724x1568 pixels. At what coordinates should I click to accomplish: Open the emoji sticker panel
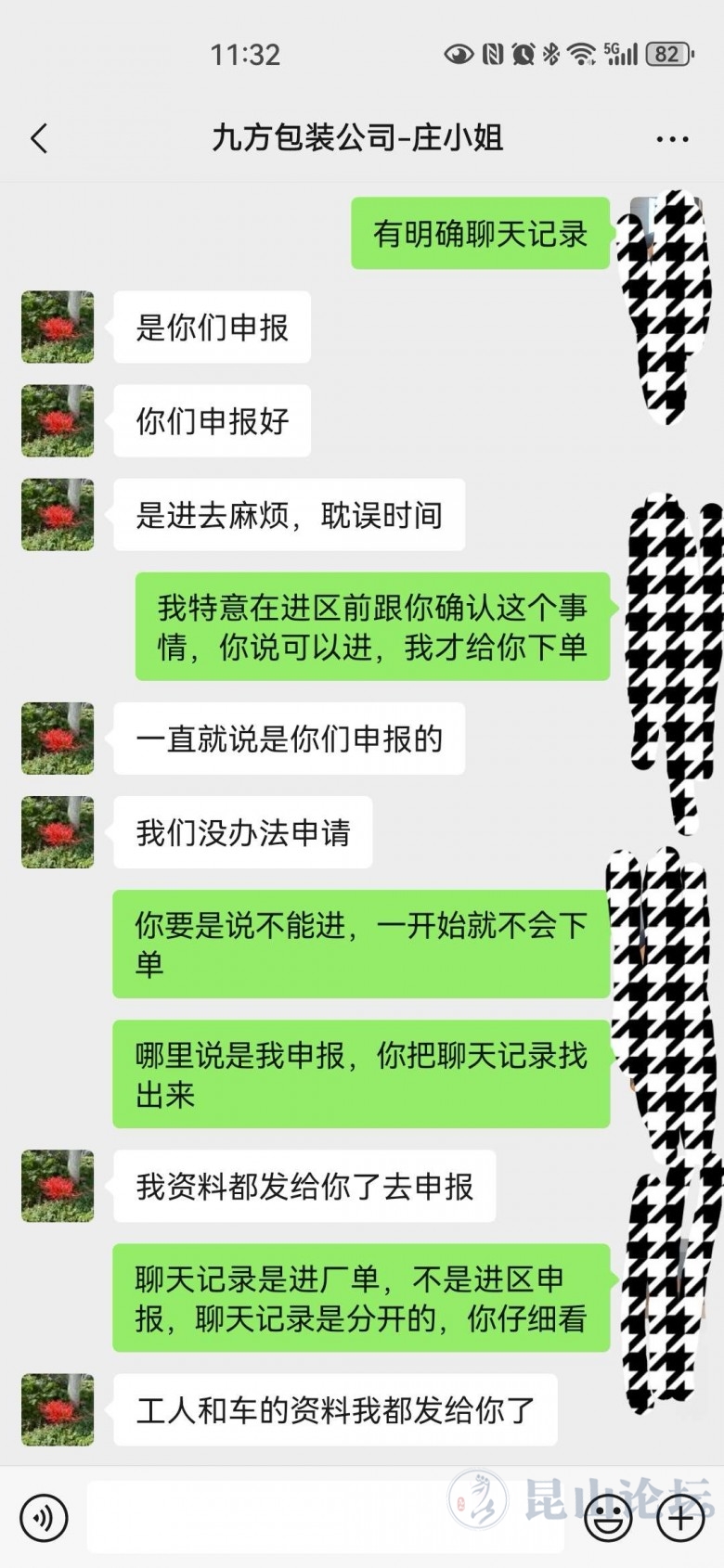[x=608, y=1518]
